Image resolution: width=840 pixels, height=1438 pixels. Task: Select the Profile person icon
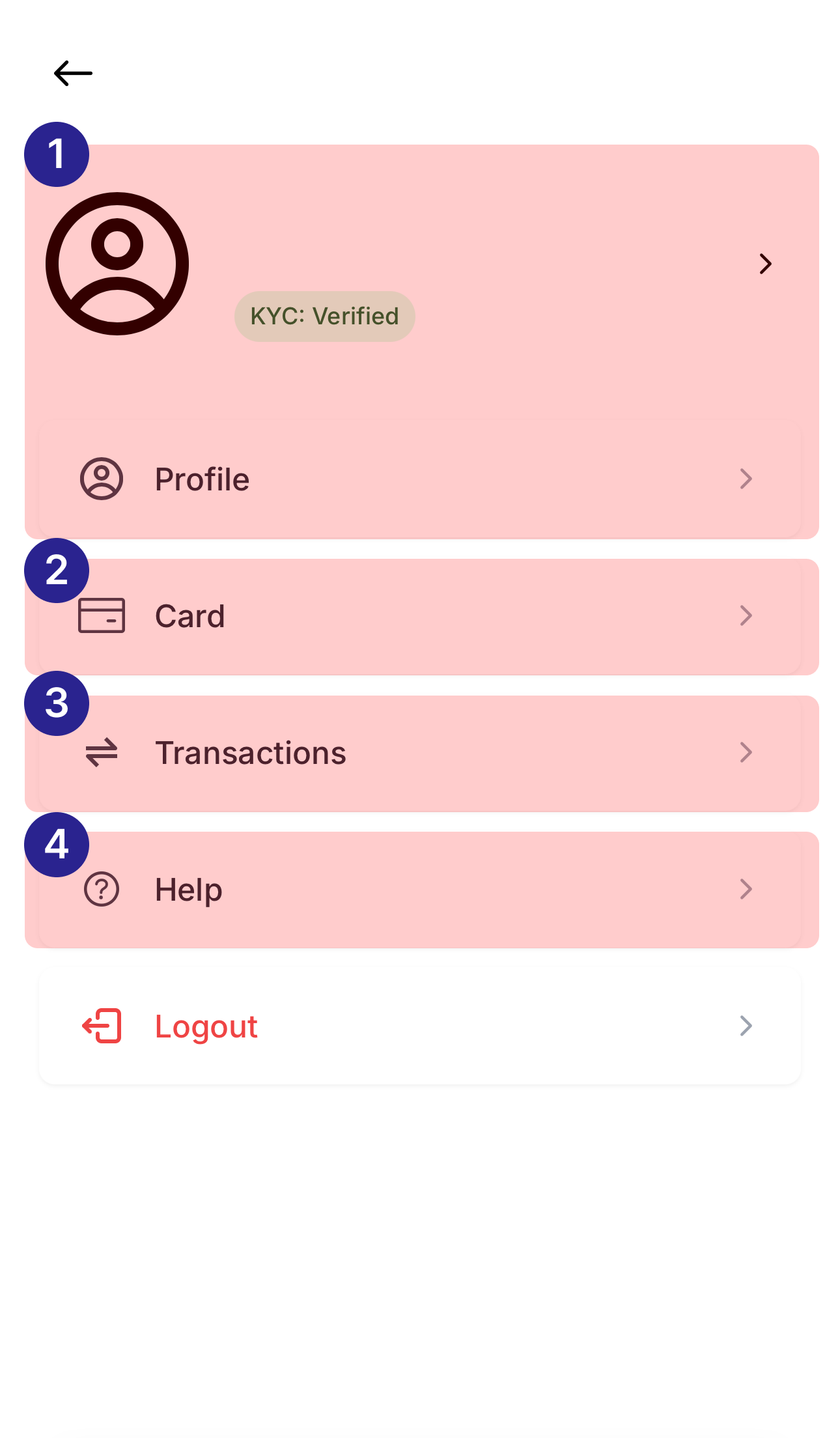tap(101, 479)
